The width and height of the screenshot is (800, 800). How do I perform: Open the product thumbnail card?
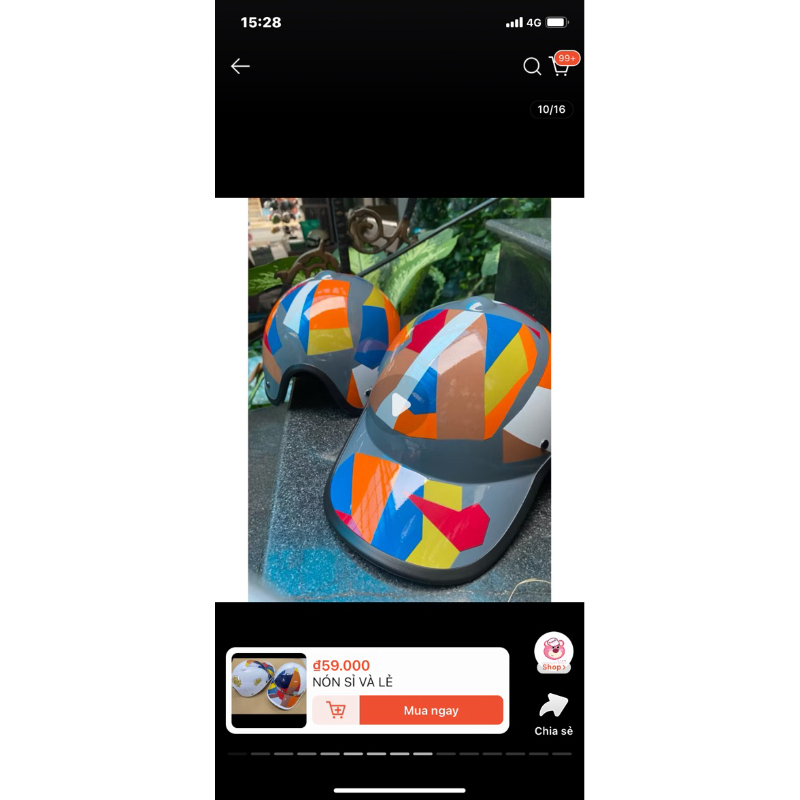tap(269, 690)
